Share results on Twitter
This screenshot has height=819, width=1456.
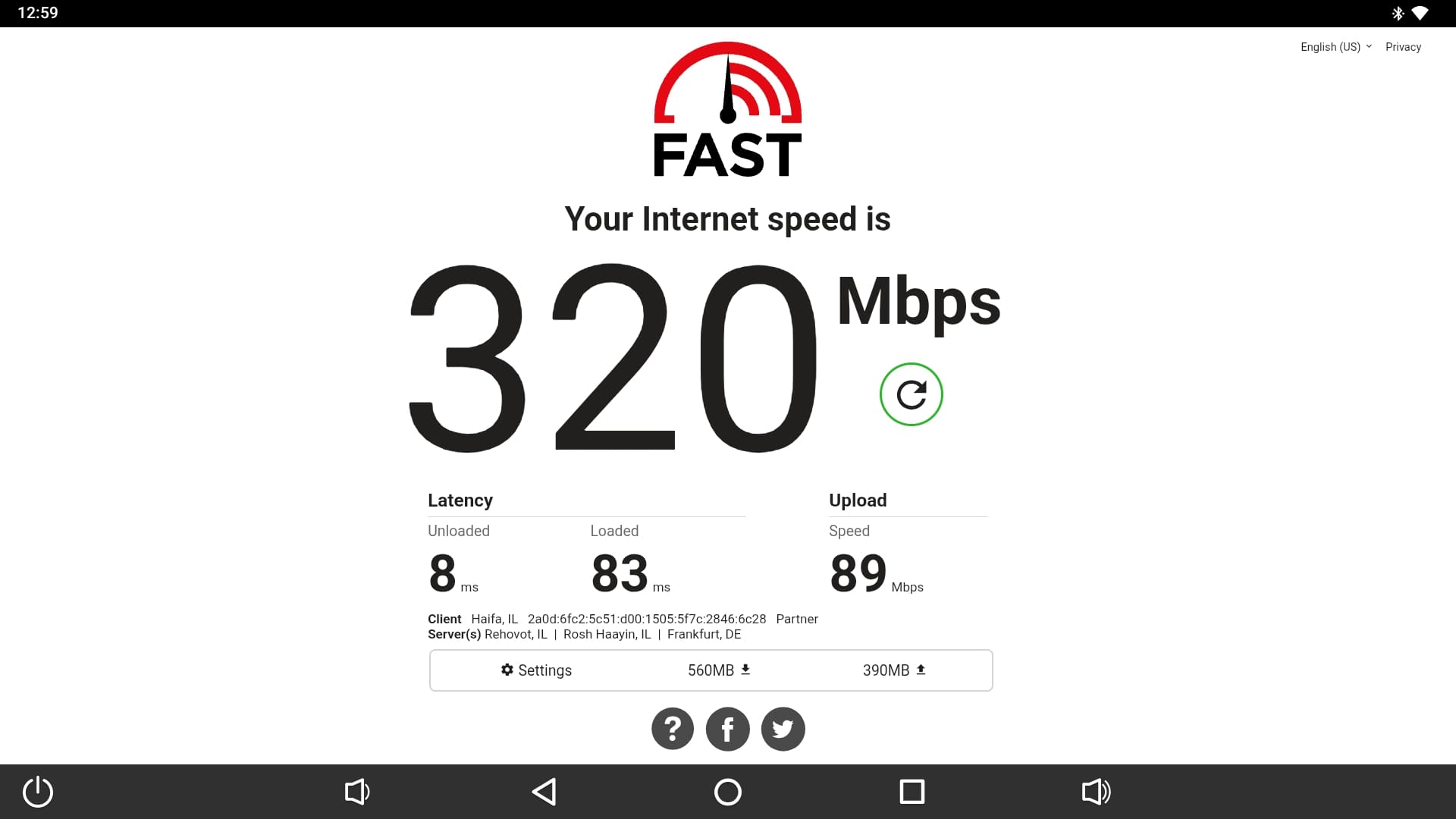[x=783, y=730]
